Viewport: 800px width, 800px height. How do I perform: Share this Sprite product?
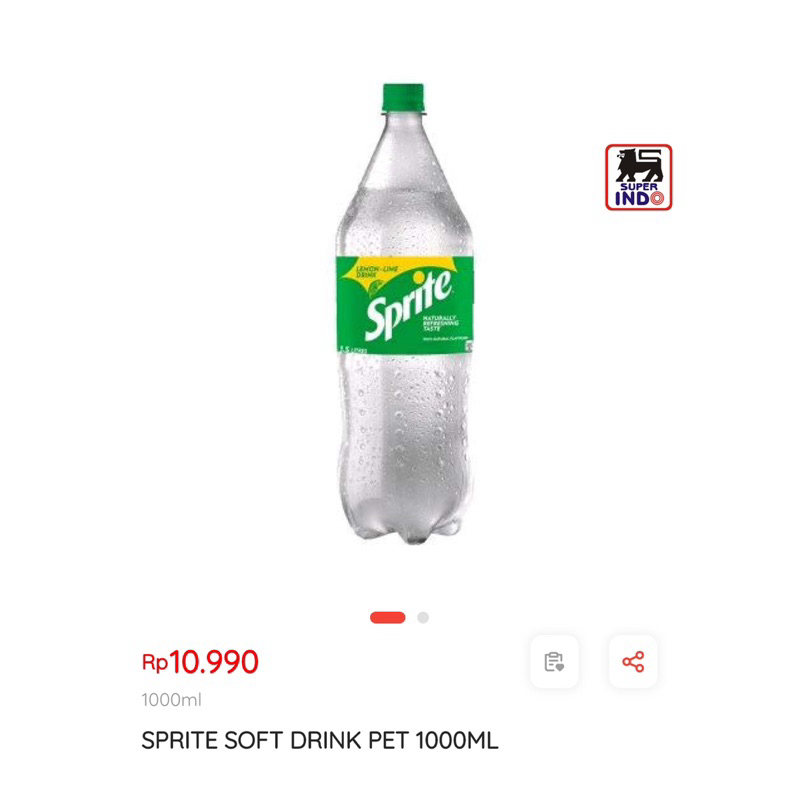(633, 662)
